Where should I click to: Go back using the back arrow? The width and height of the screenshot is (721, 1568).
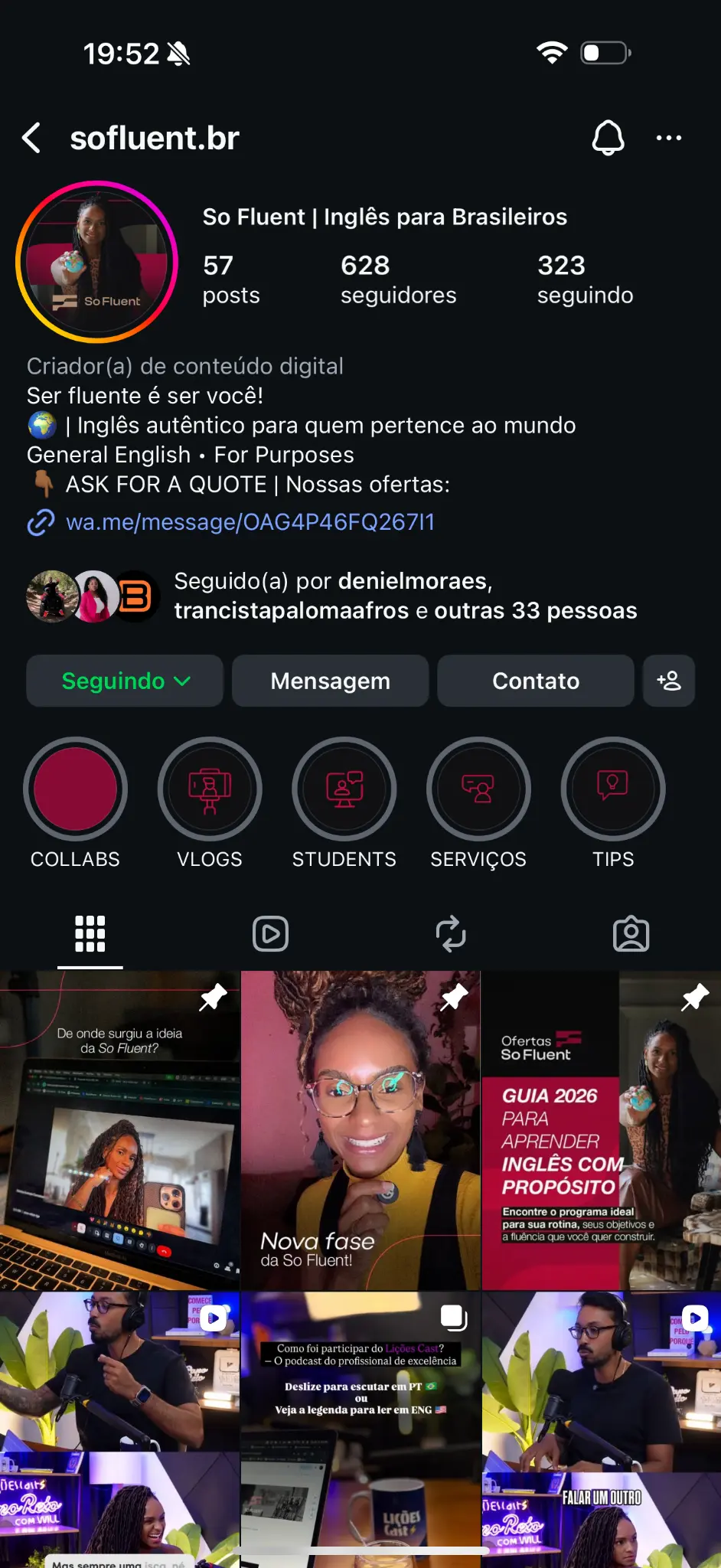tap(31, 138)
